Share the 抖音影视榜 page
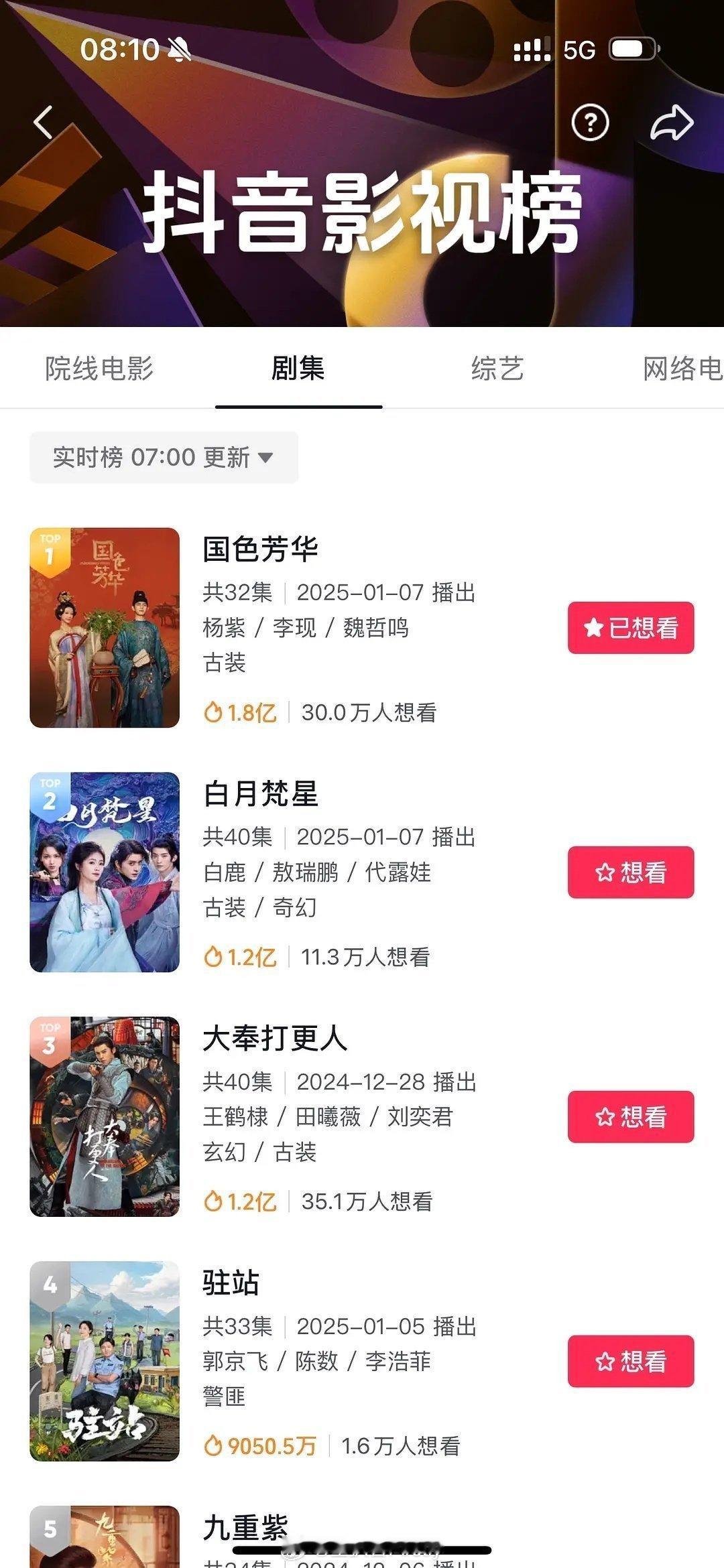The image size is (724, 1568). pos(671,123)
